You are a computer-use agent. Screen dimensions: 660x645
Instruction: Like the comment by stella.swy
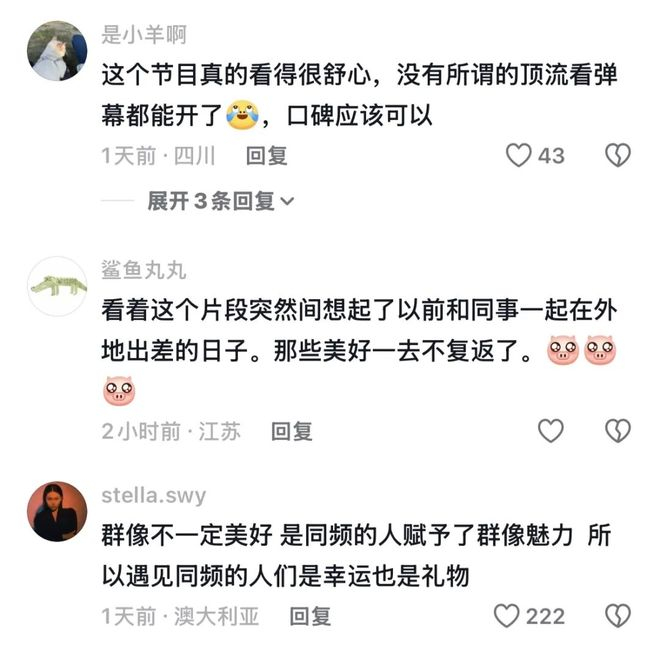509,615
